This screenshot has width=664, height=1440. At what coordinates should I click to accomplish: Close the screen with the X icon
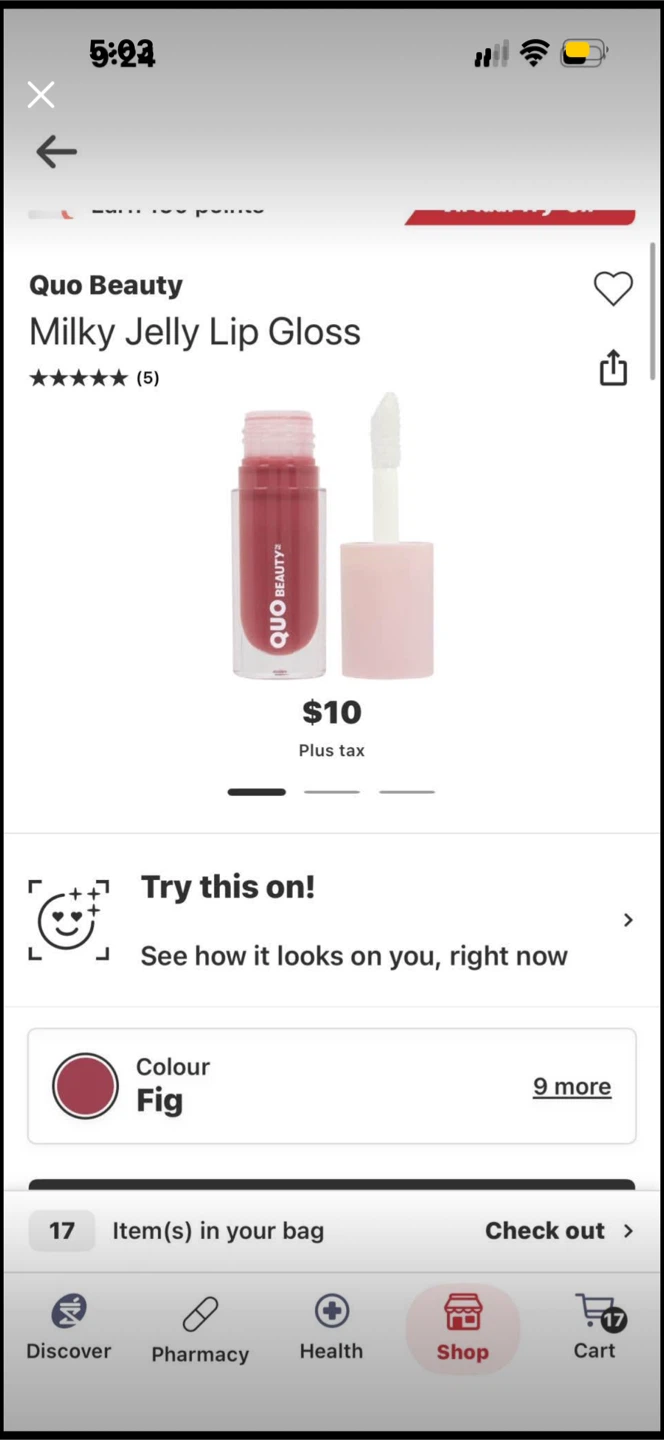(41, 95)
